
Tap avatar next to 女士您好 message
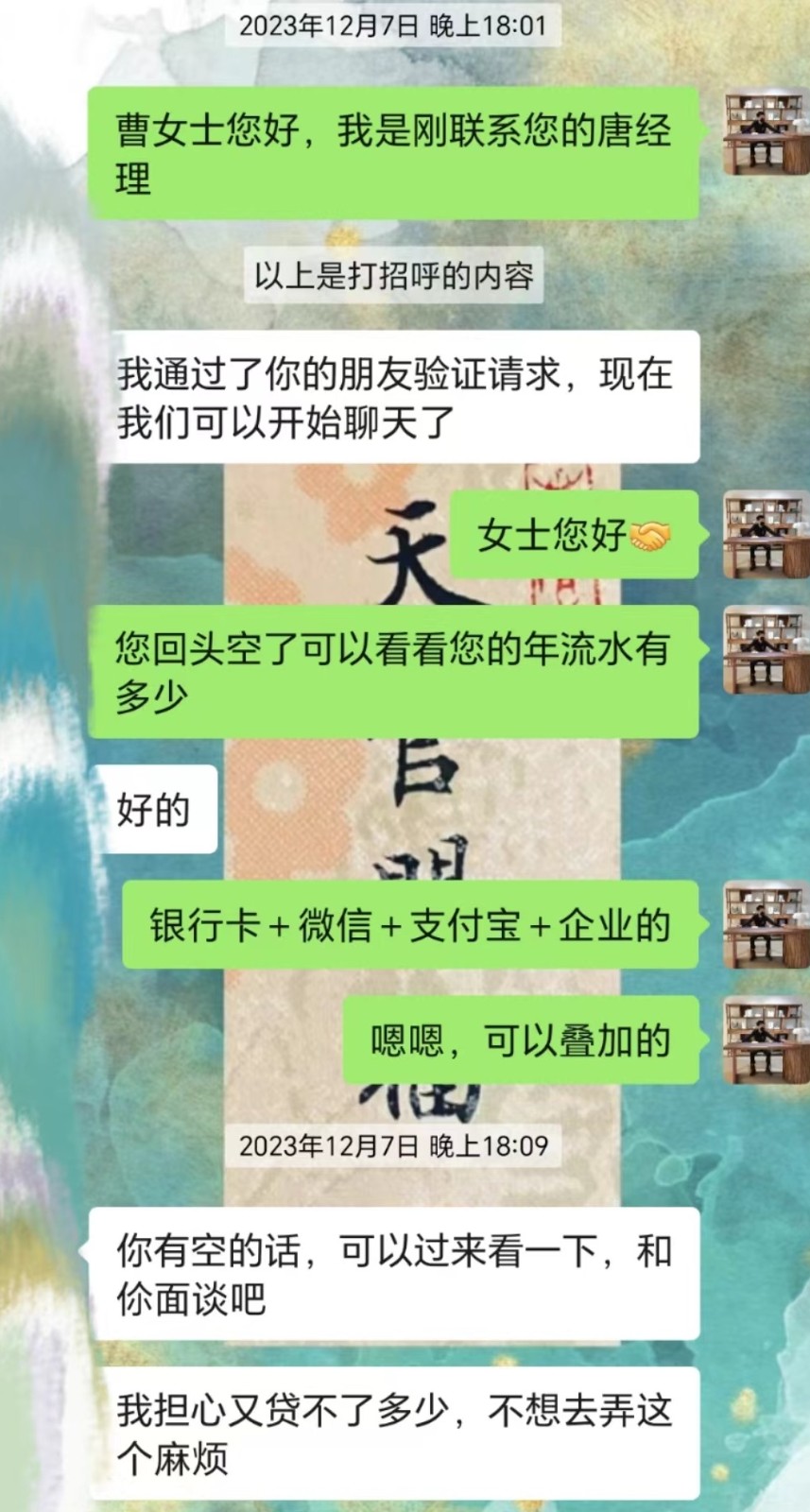point(764,535)
